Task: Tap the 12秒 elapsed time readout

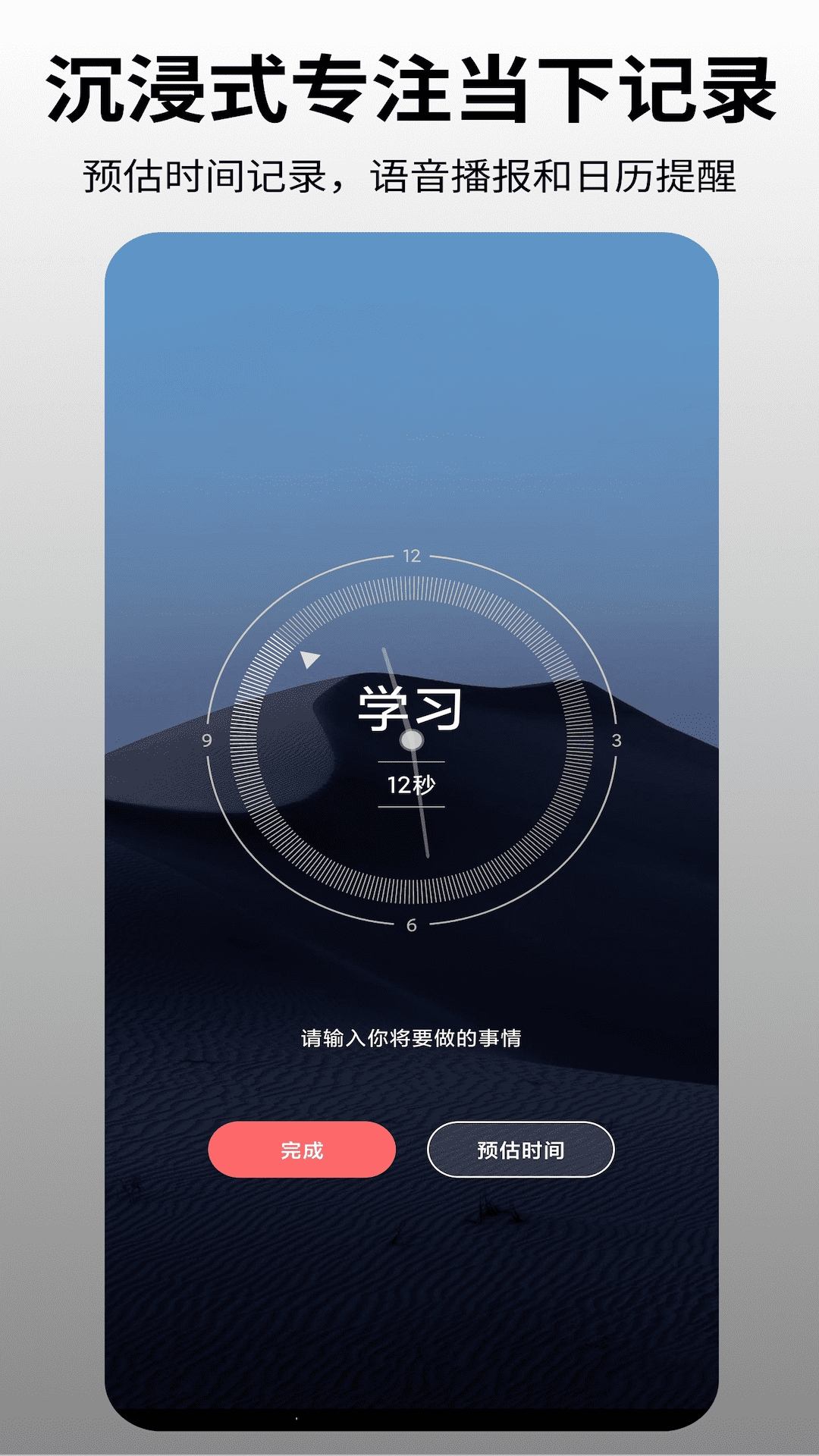Action: pos(412,785)
